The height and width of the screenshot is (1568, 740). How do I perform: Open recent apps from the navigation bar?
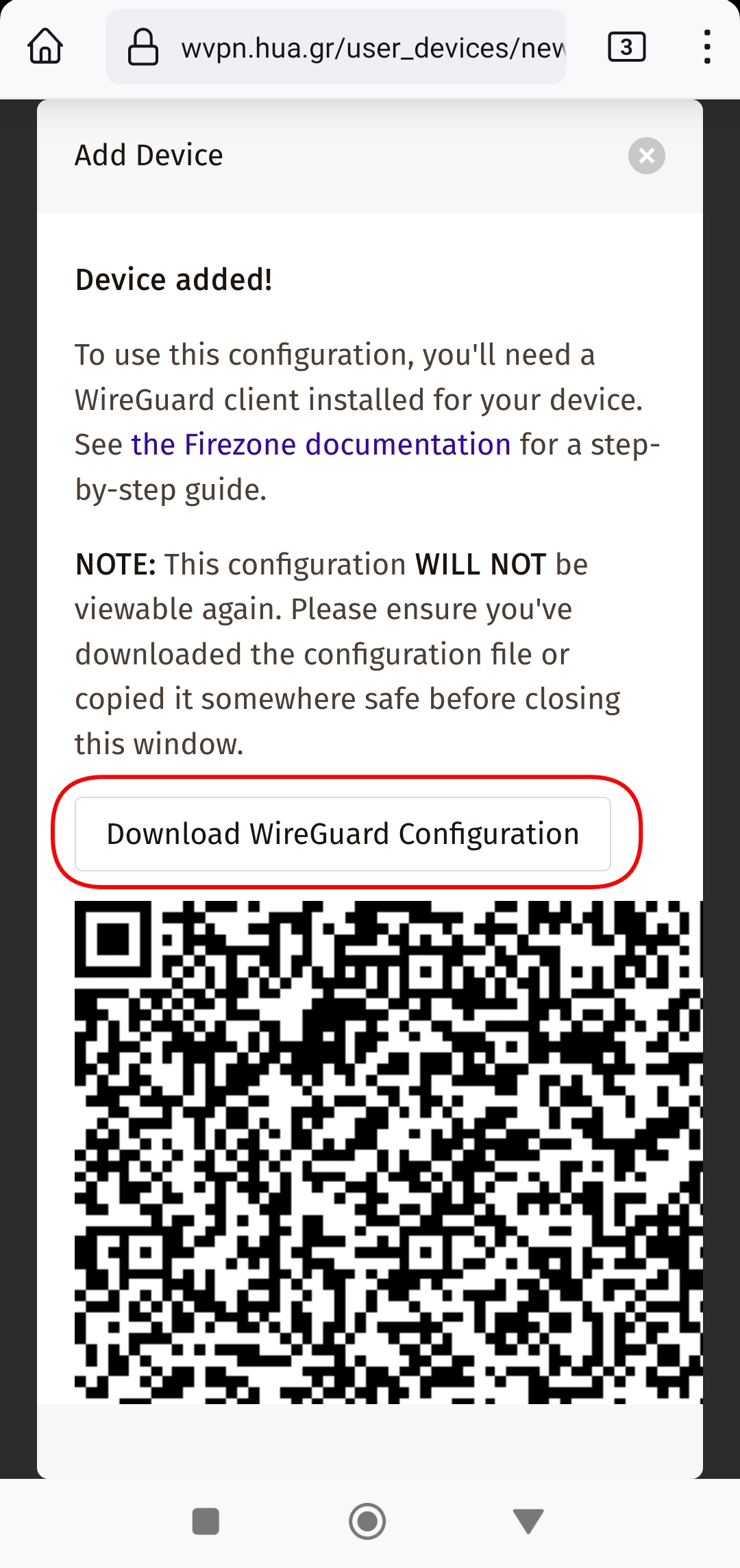[x=206, y=1521]
